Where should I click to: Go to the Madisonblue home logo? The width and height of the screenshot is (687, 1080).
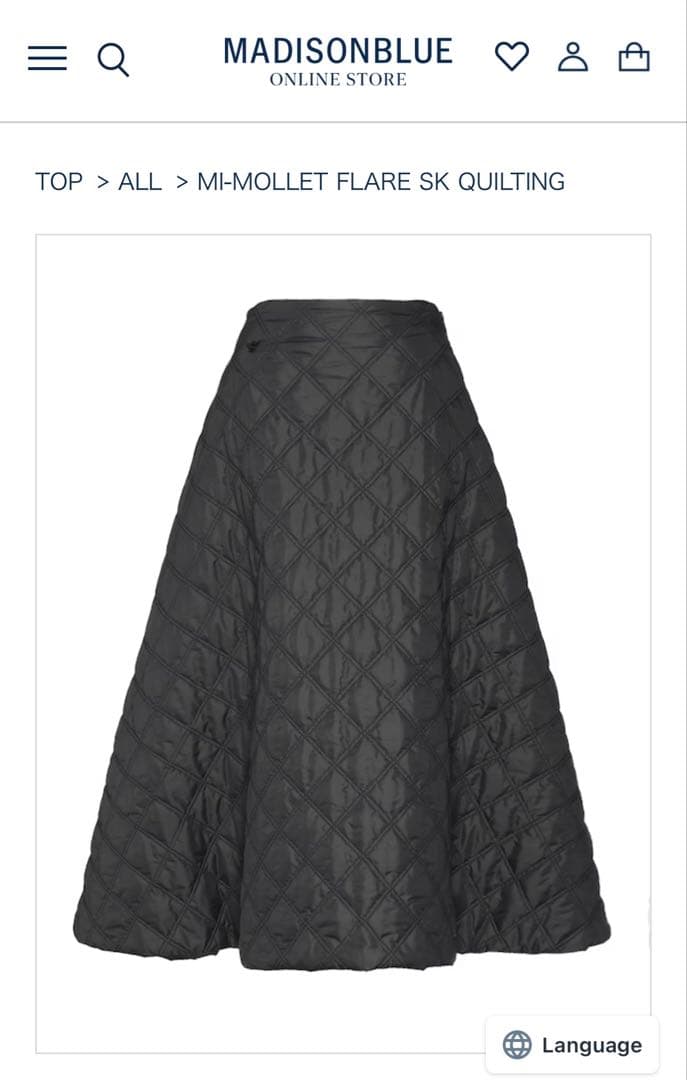click(x=338, y=61)
